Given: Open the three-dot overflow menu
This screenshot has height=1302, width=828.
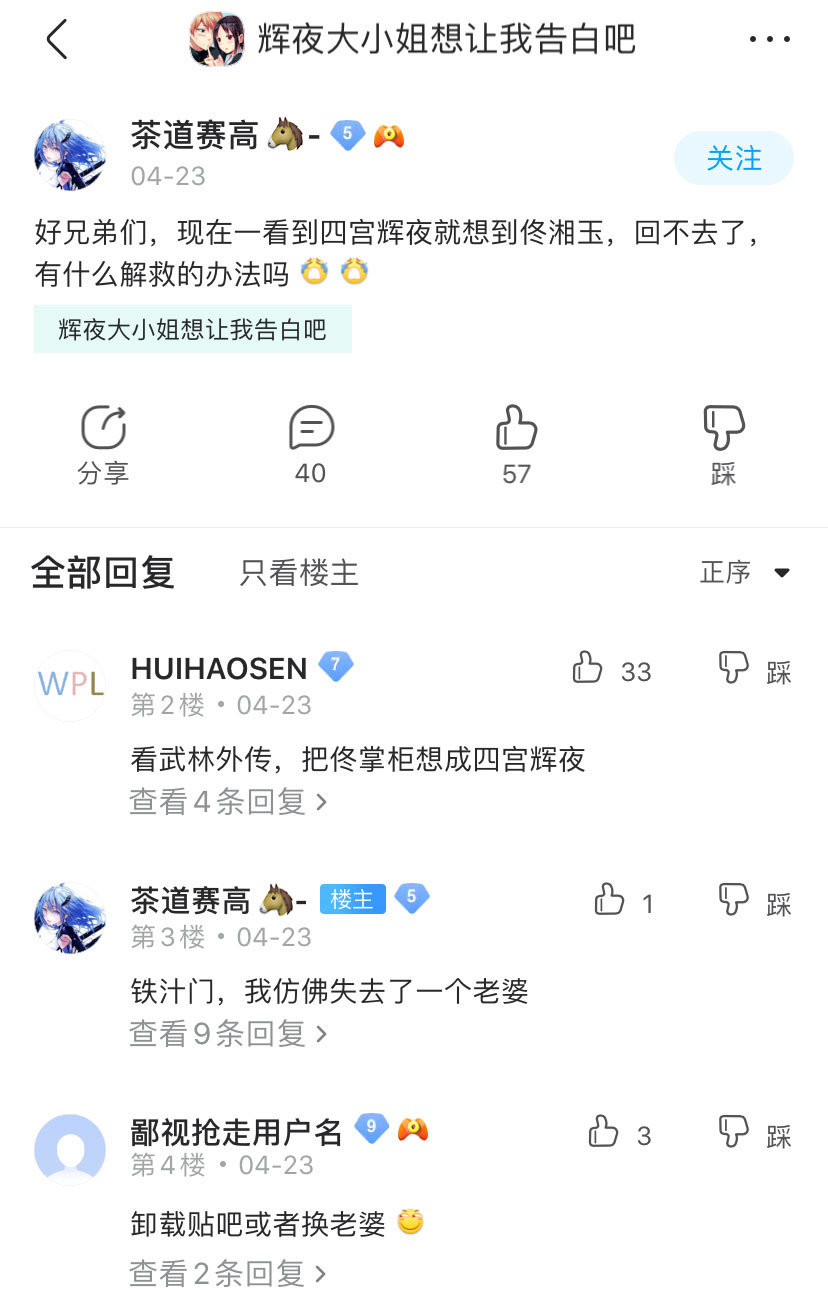Looking at the screenshot, I should pyautogui.click(x=769, y=40).
